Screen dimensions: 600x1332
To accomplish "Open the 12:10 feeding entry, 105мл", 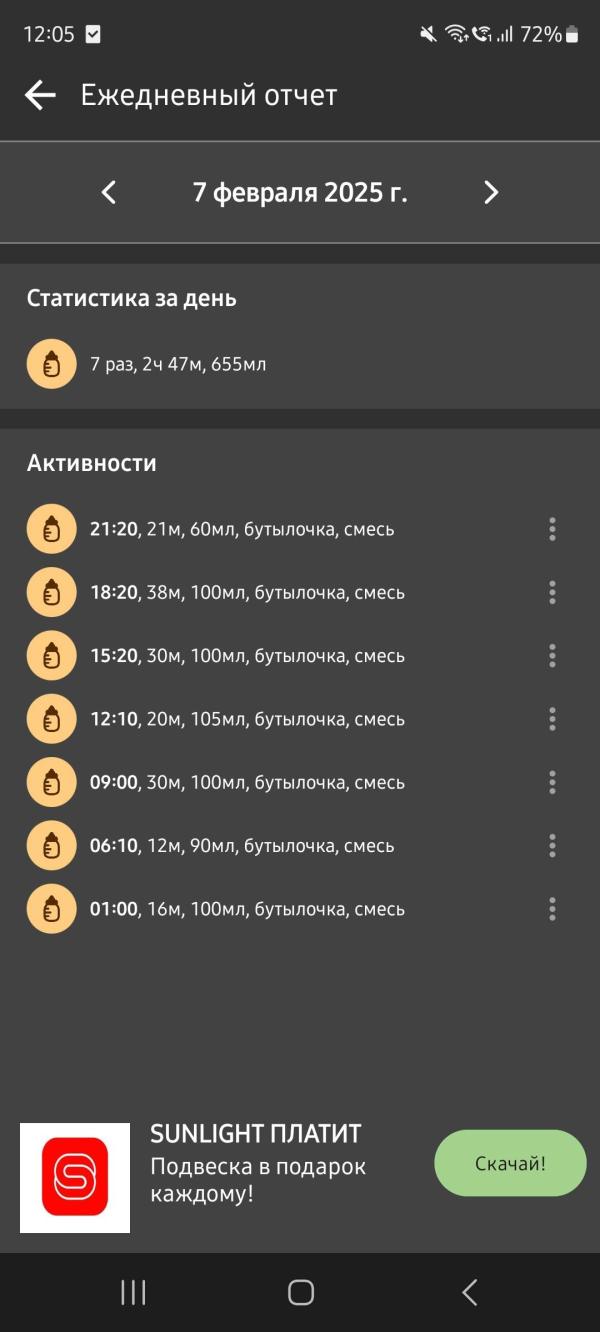I will pyautogui.click(x=247, y=719).
